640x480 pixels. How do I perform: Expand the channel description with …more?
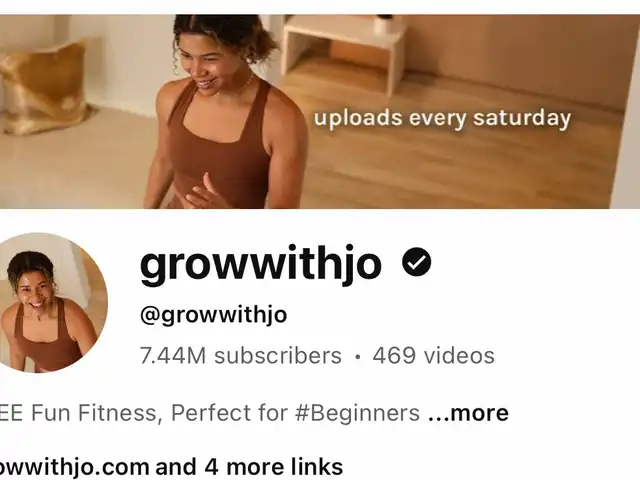(468, 413)
